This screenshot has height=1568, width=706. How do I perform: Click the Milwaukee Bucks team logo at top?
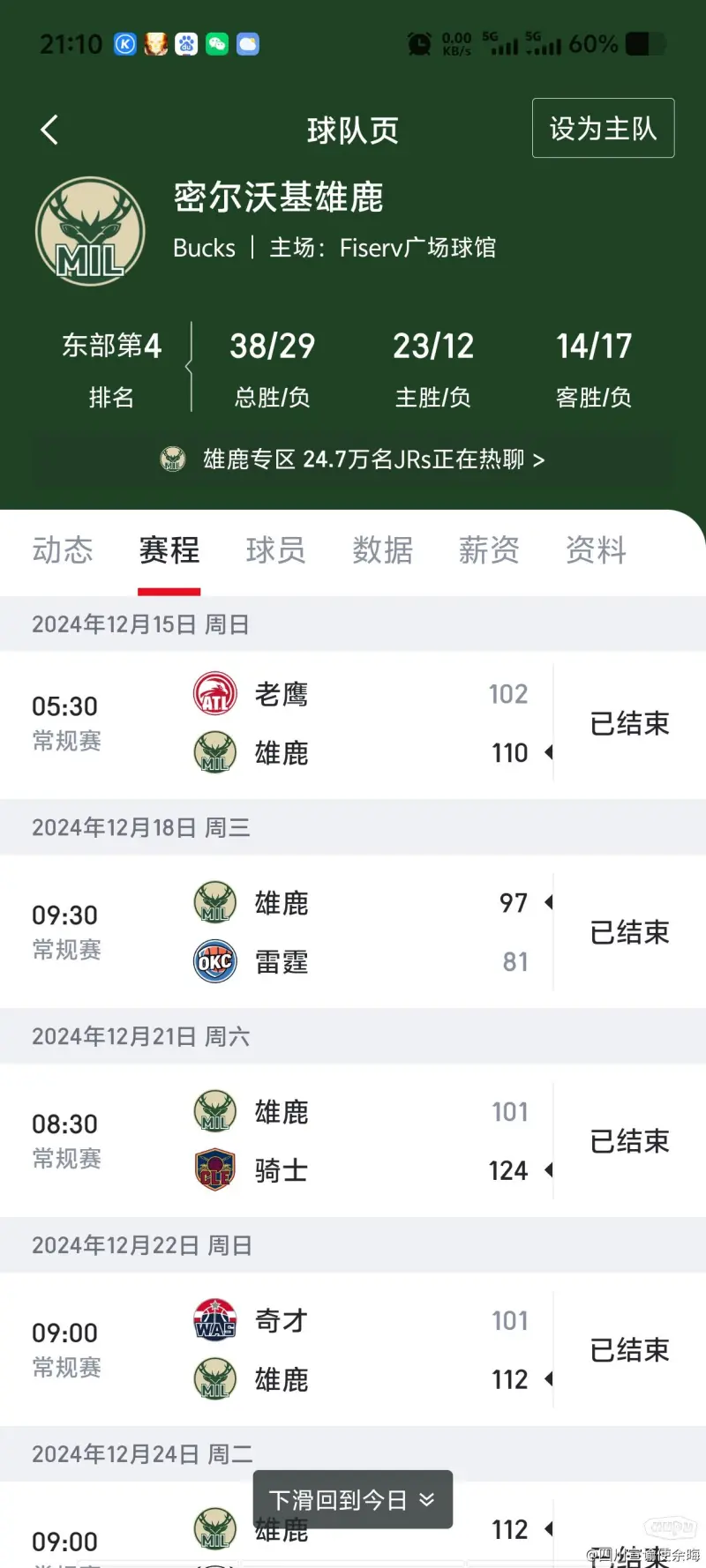point(89,230)
